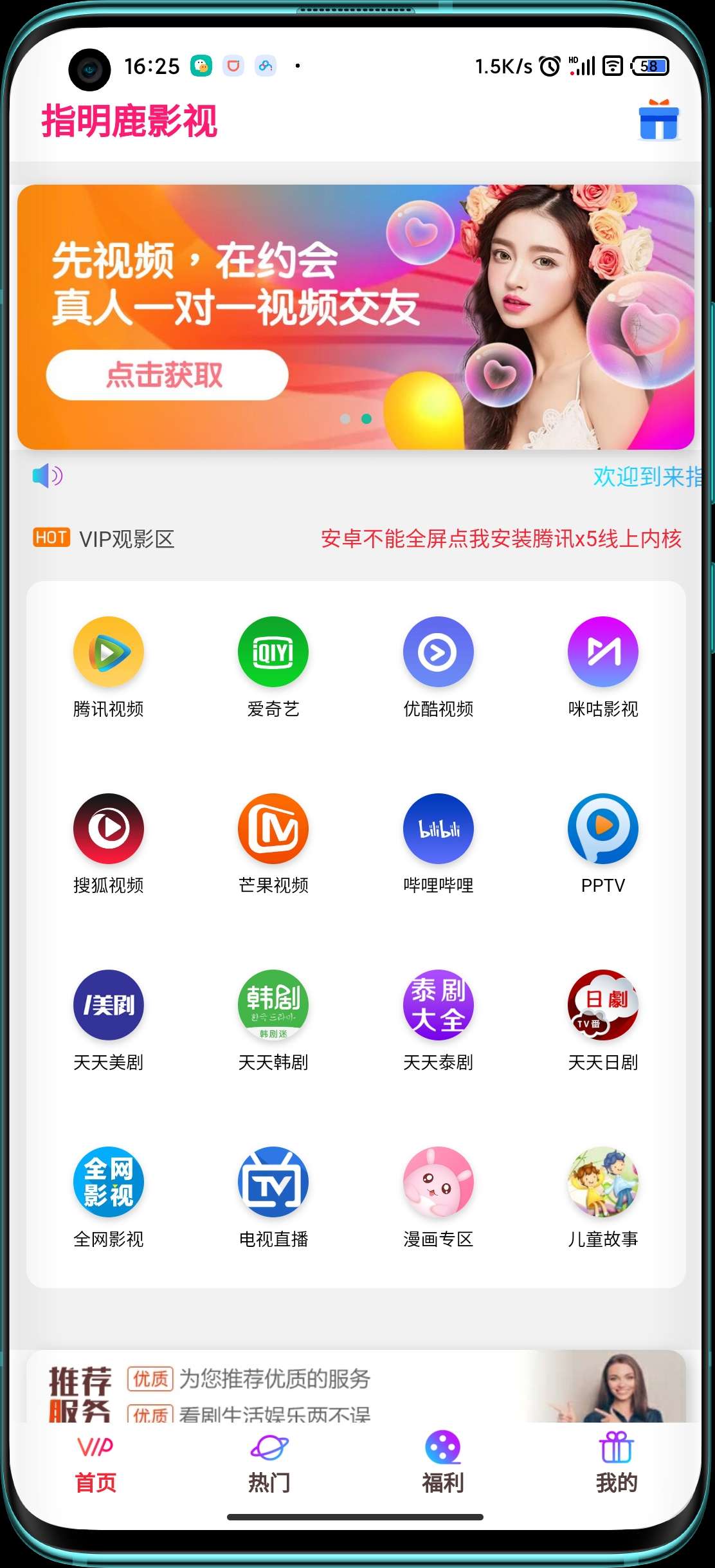Viewport: 715px width, 1568px height.
Task: Choose 哔哩哔哩
Action: pyautogui.click(x=439, y=844)
